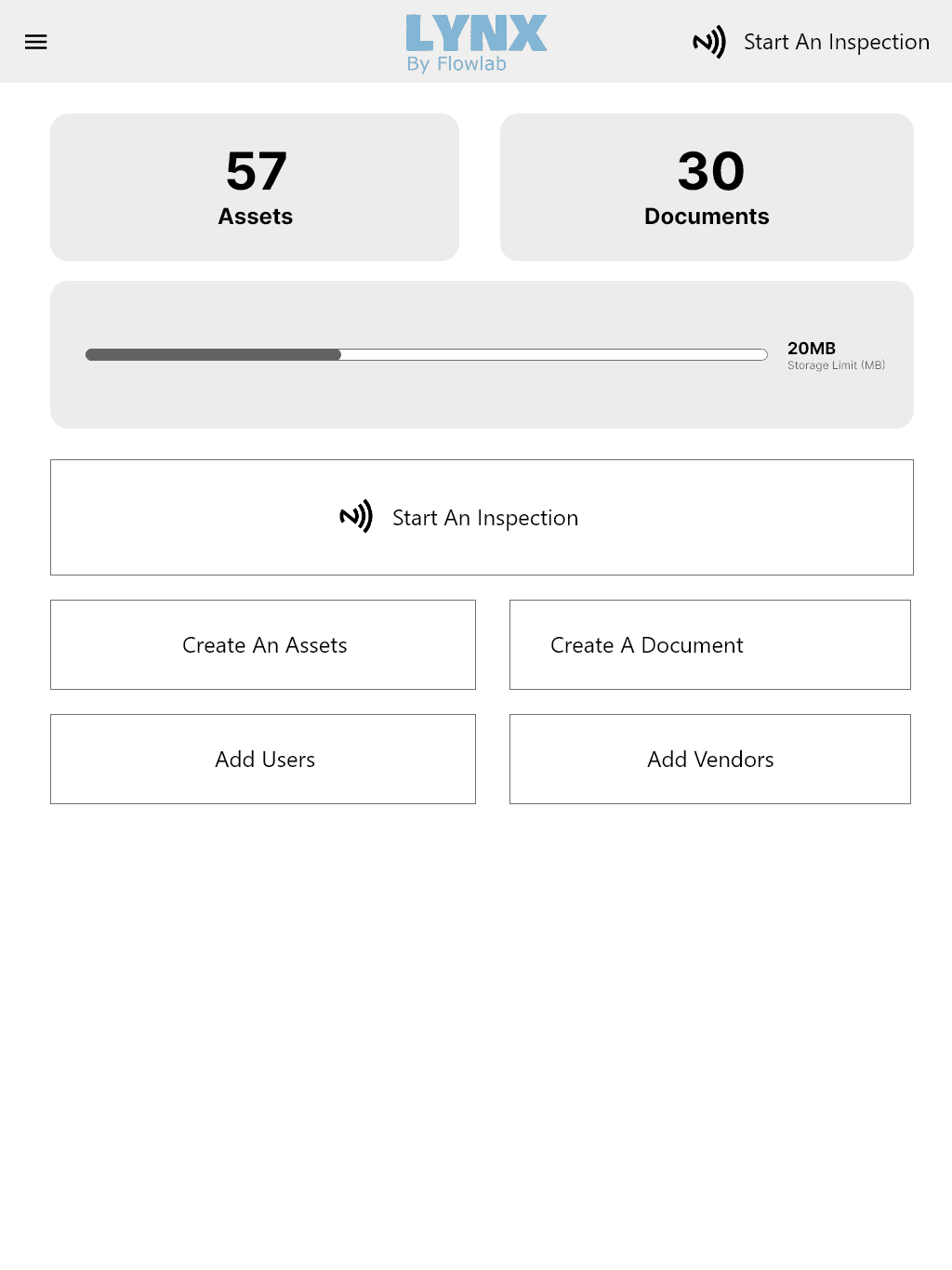Open the hamburger drawer menu

pyautogui.click(x=35, y=42)
